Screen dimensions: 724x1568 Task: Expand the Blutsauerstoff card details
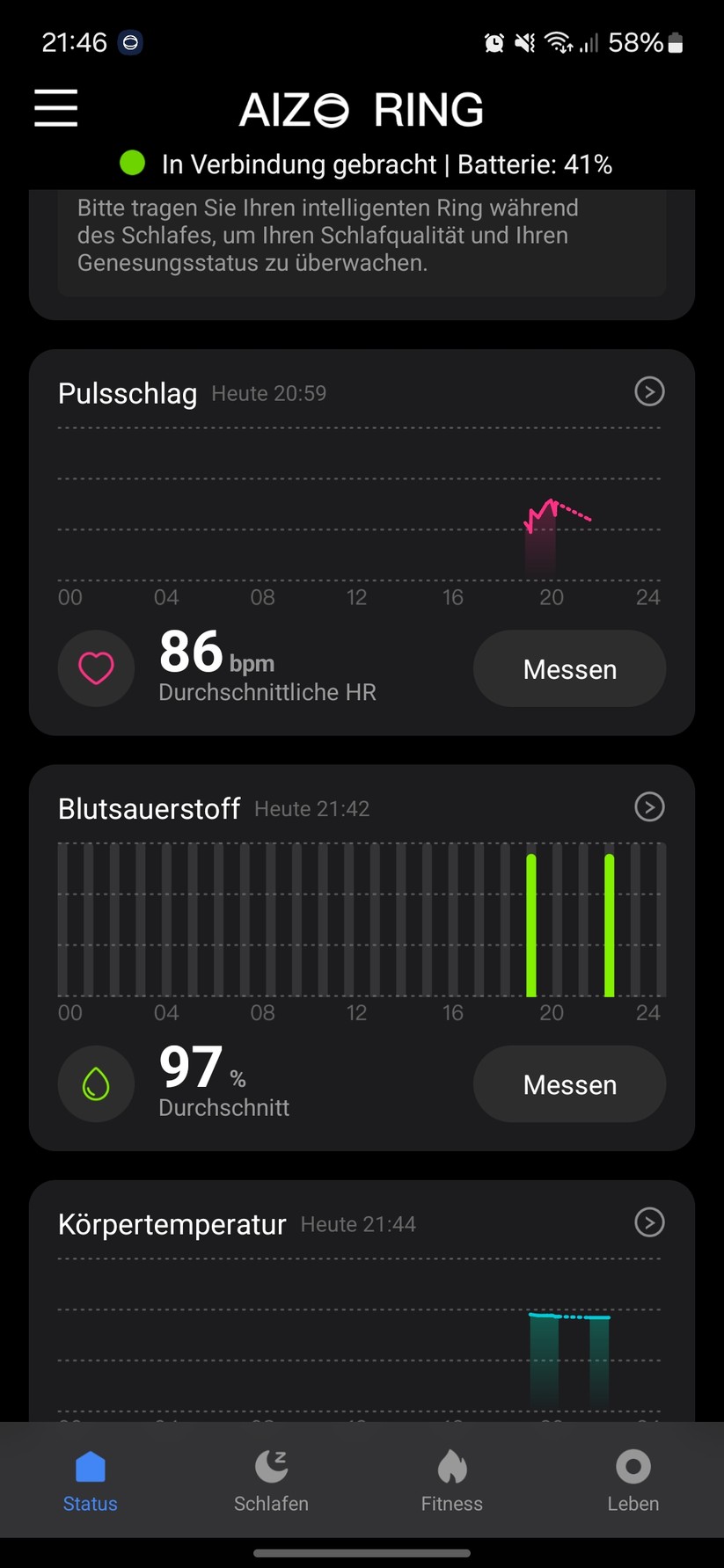649,806
